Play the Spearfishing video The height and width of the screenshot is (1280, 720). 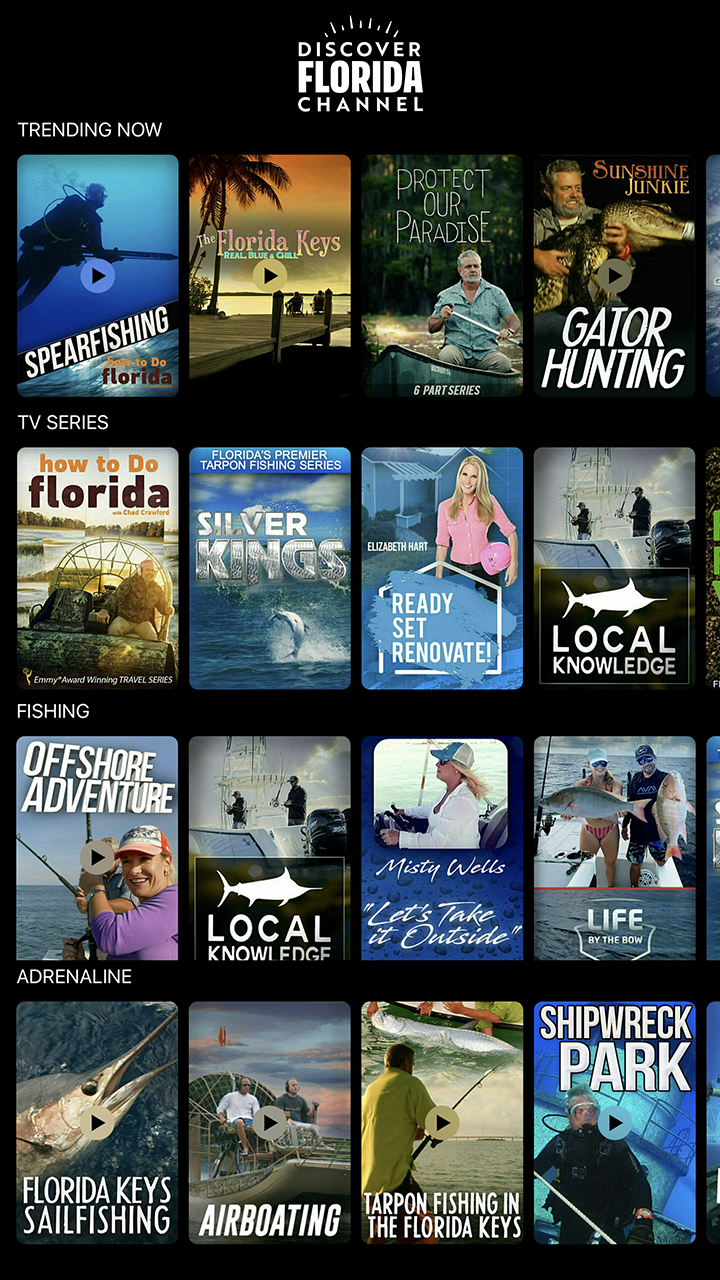point(97,275)
